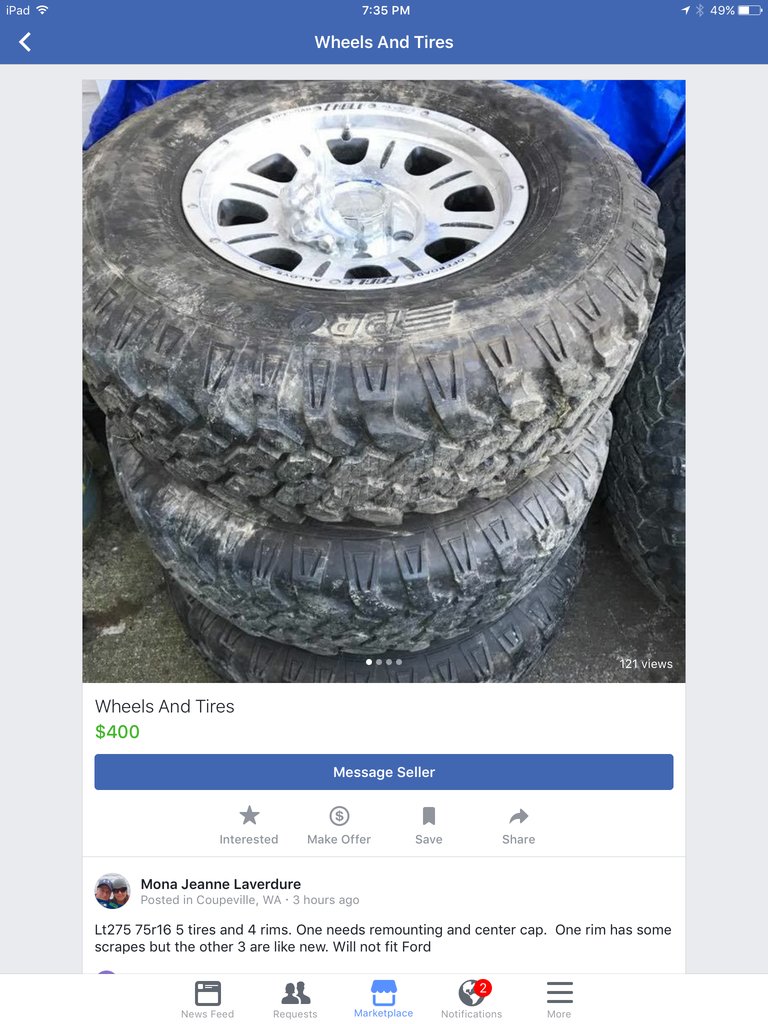The image size is (768, 1024).
Task: Open the Notifications tab
Action: coord(471,999)
